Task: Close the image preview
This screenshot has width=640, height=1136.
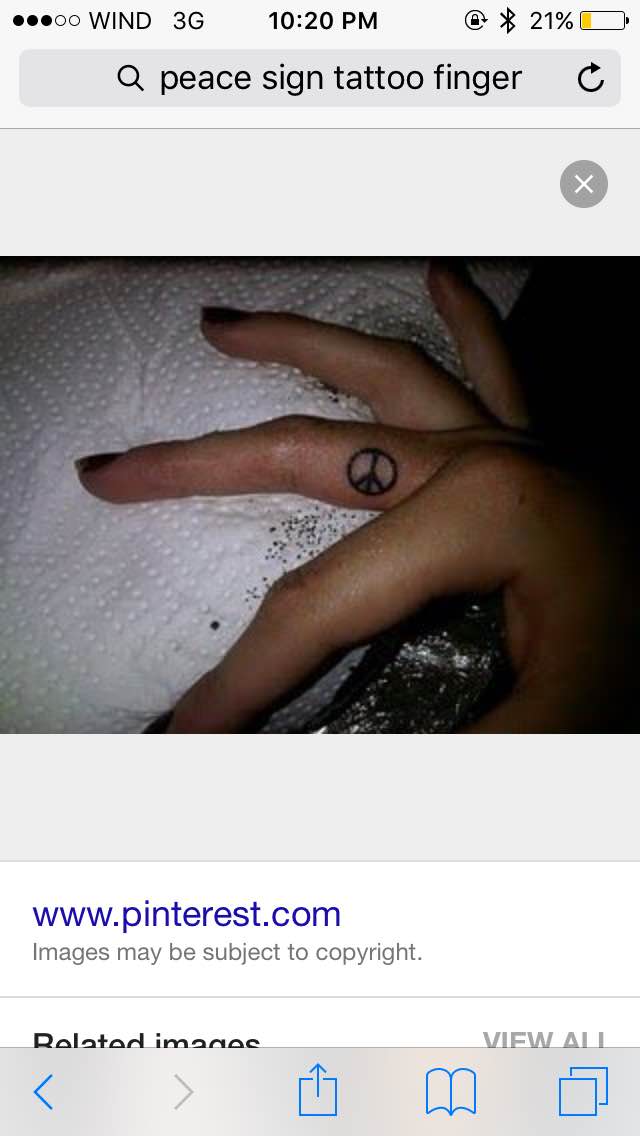Action: pyautogui.click(x=584, y=184)
